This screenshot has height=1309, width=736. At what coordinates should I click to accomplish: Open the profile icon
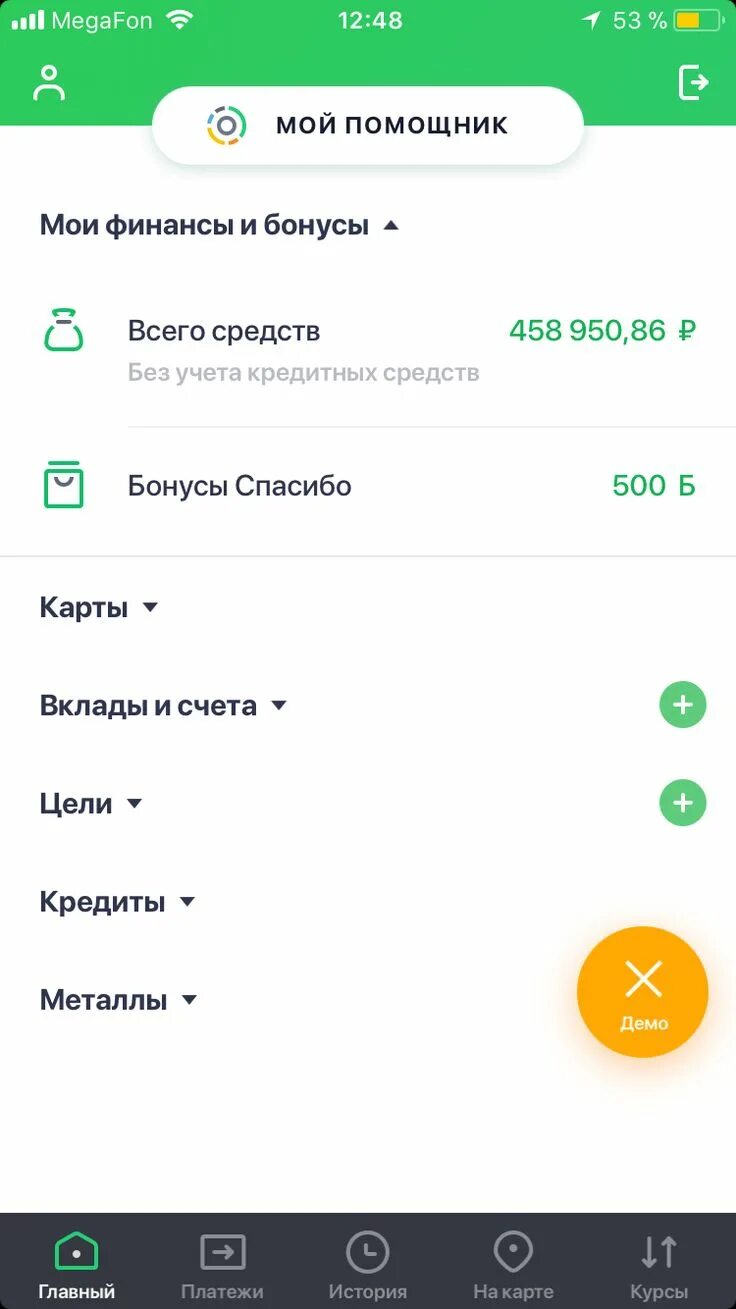tap(48, 83)
